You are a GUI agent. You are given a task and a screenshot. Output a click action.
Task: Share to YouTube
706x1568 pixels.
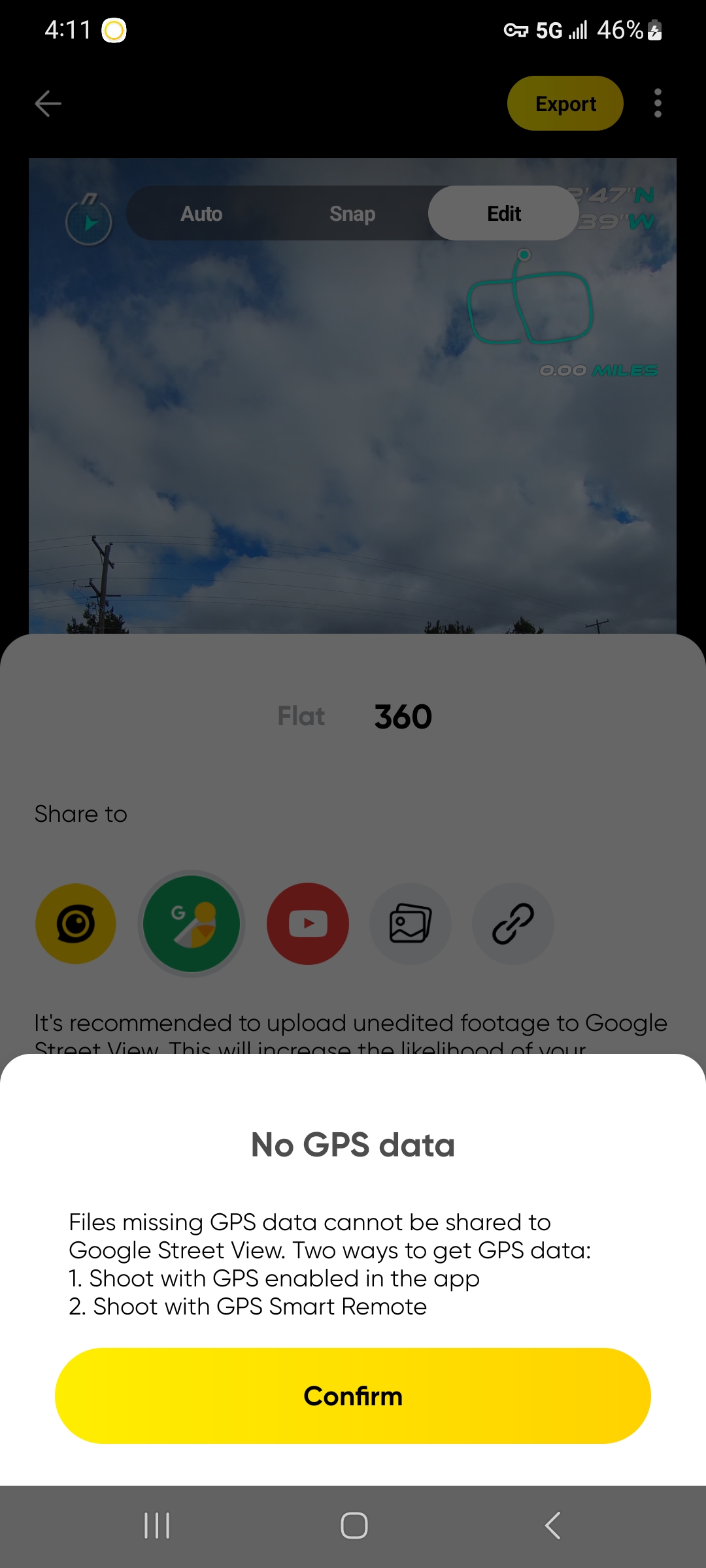[308, 924]
